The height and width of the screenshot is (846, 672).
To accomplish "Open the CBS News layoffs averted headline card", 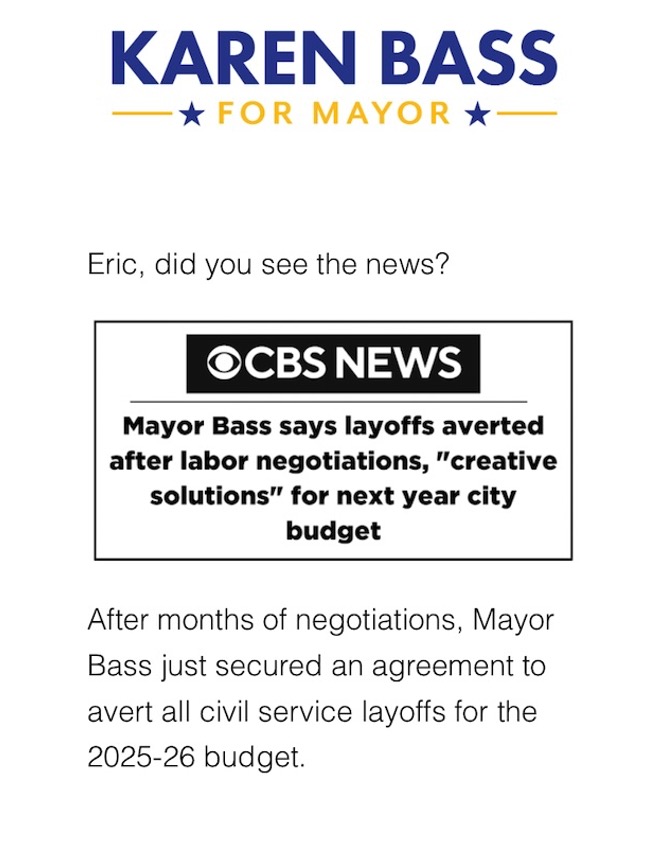I will [333, 441].
